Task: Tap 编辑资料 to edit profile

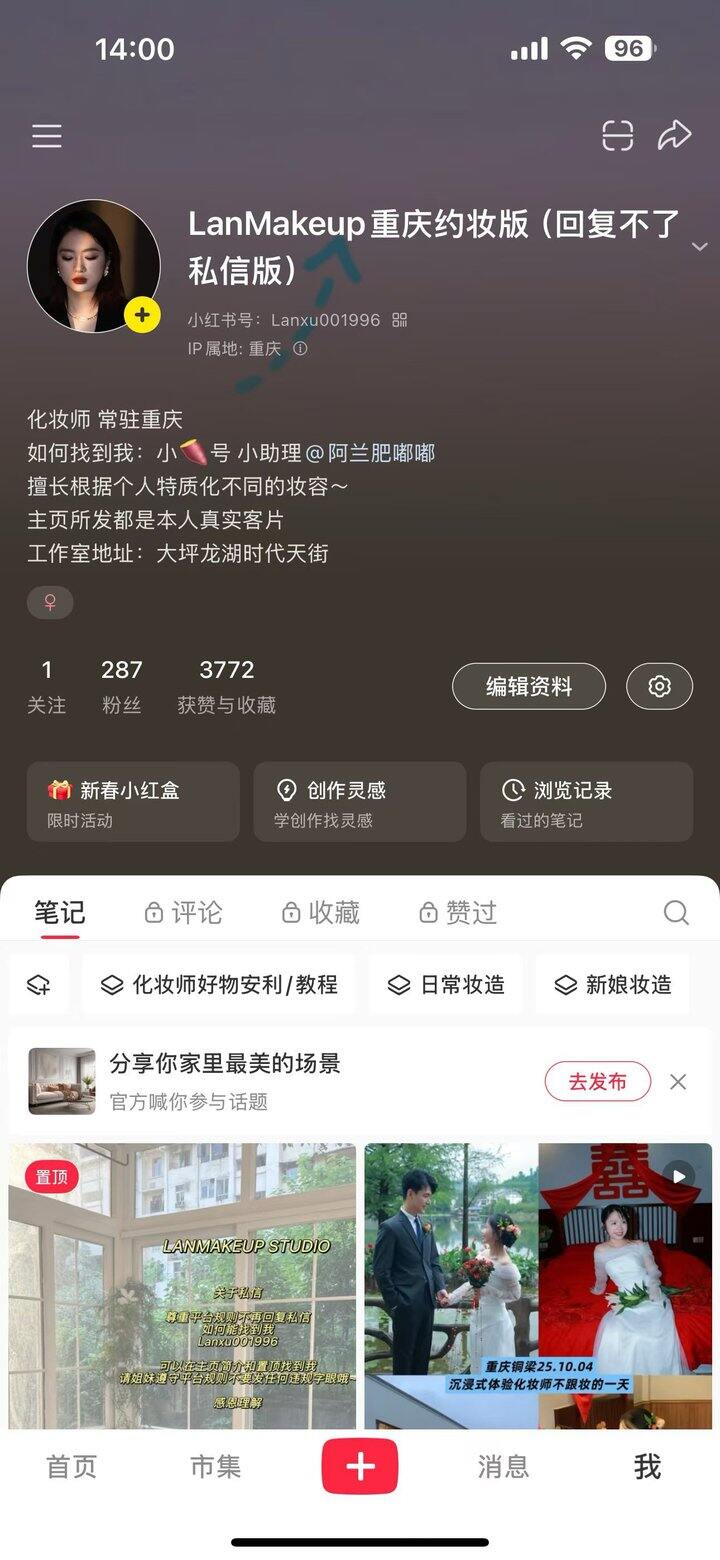Action: pos(529,687)
